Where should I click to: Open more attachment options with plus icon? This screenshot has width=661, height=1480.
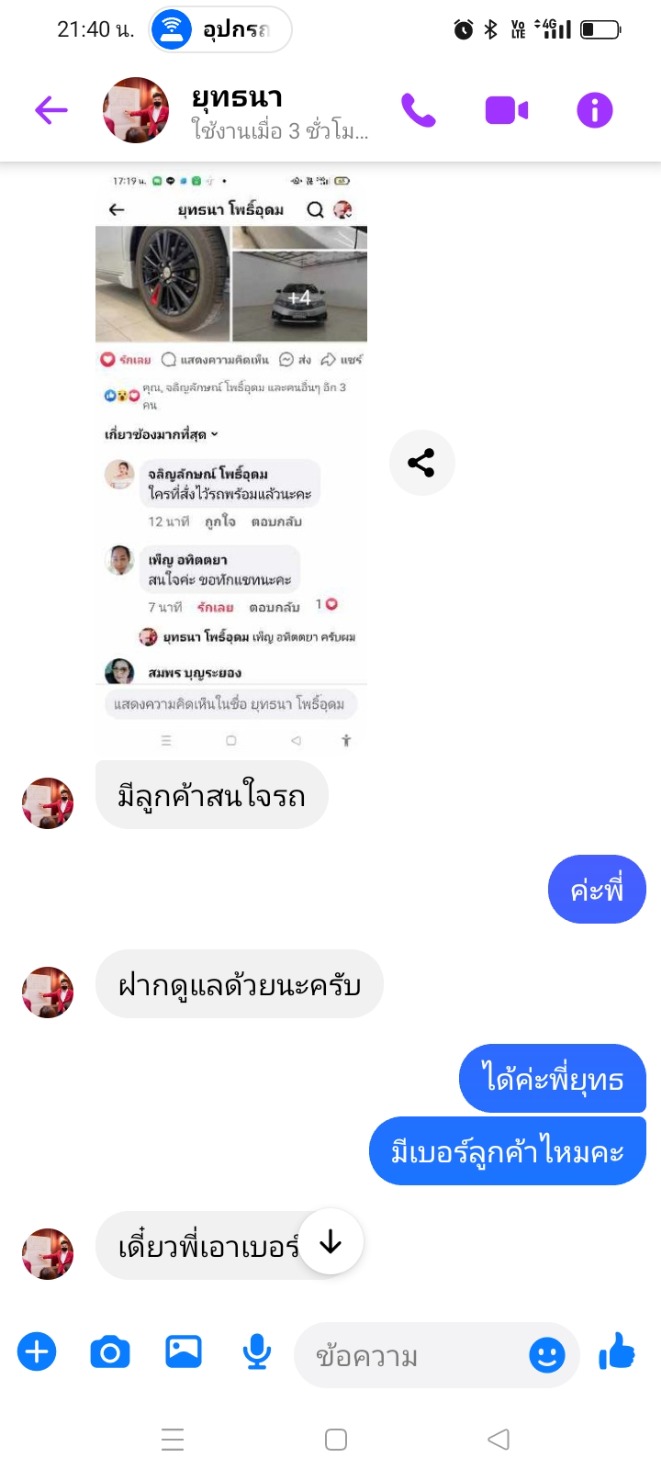click(x=37, y=1353)
